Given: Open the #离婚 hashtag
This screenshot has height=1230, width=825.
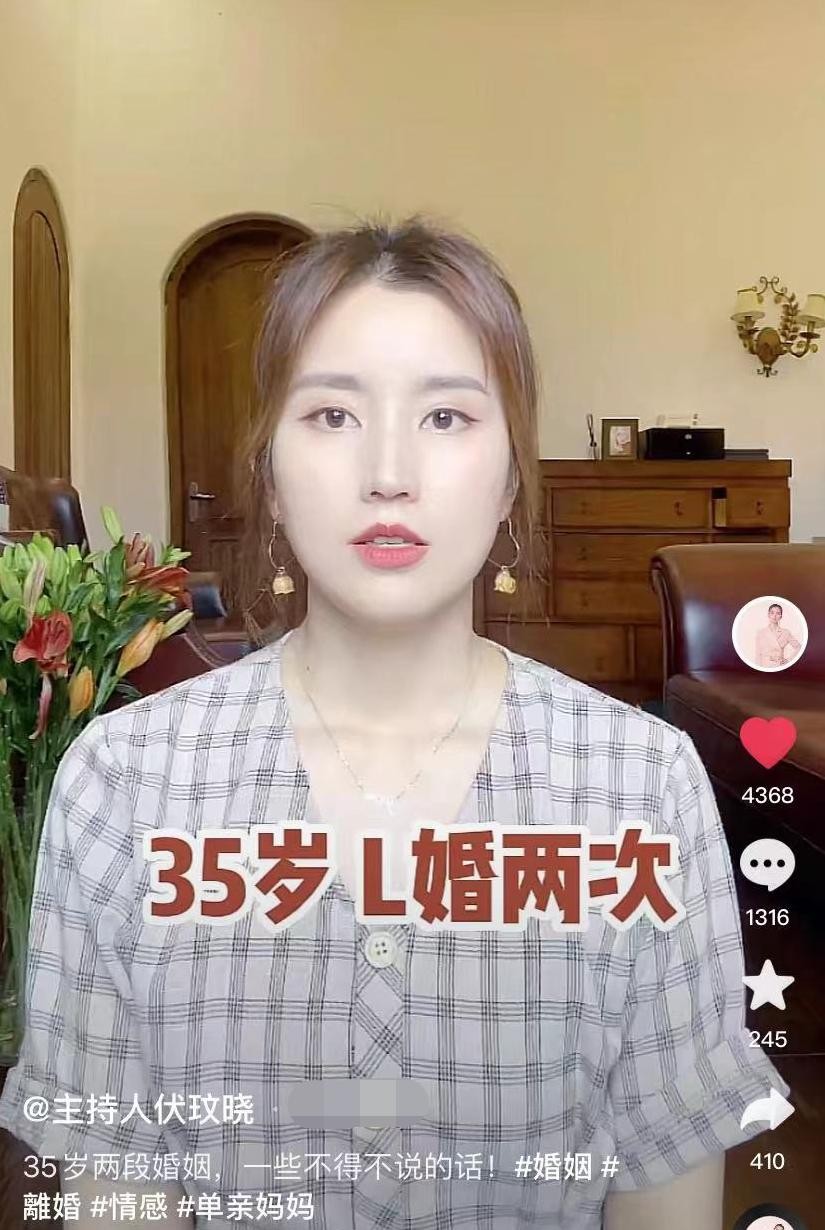Looking at the screenshot, I should coord(52,1206).
